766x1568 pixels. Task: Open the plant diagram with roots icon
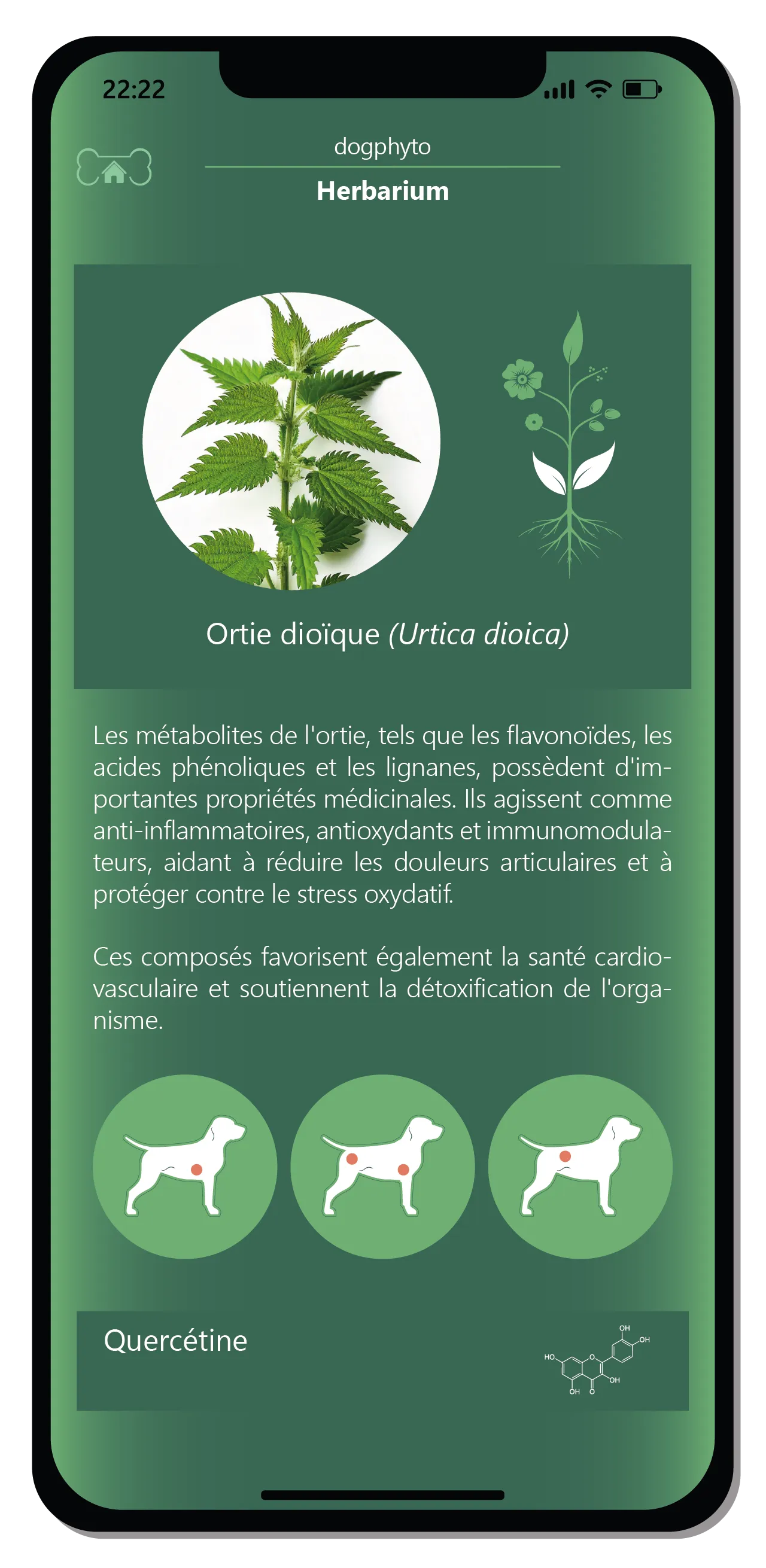click(567, 444)
